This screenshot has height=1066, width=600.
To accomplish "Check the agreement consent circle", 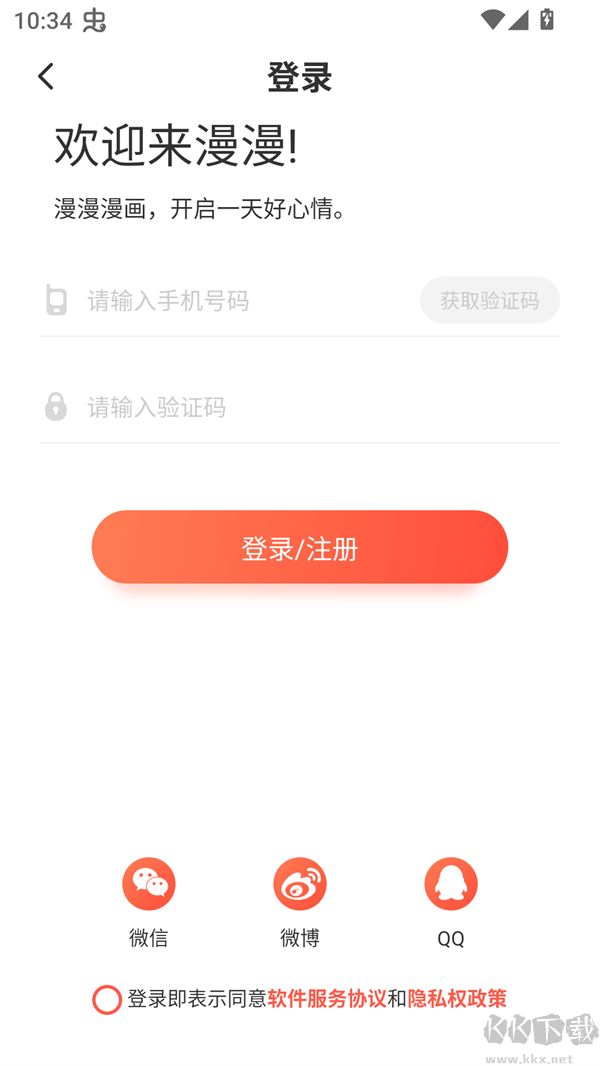I will (x=107, y=999).
